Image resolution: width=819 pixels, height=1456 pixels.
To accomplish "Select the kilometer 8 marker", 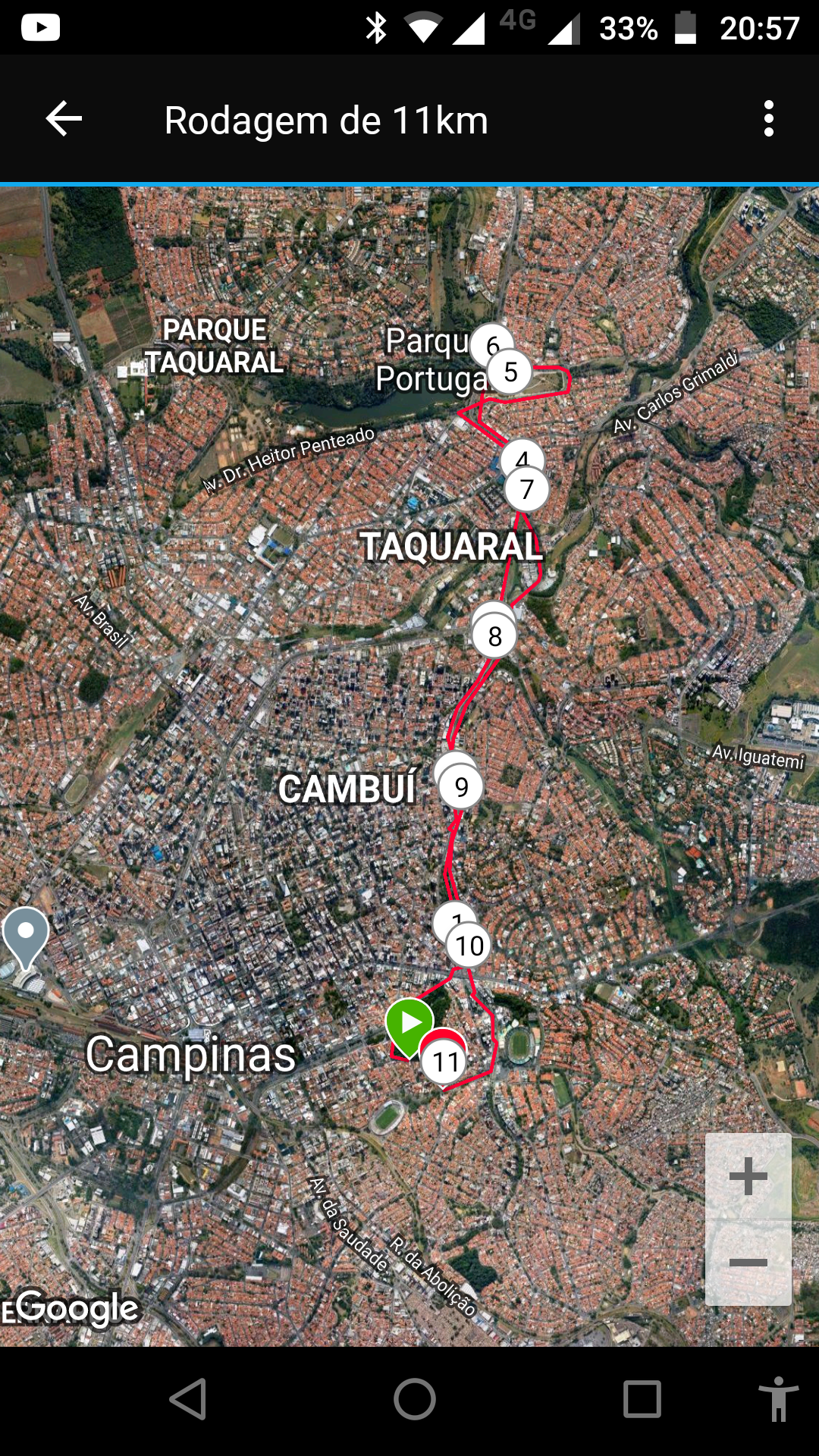I will [494, 637].
